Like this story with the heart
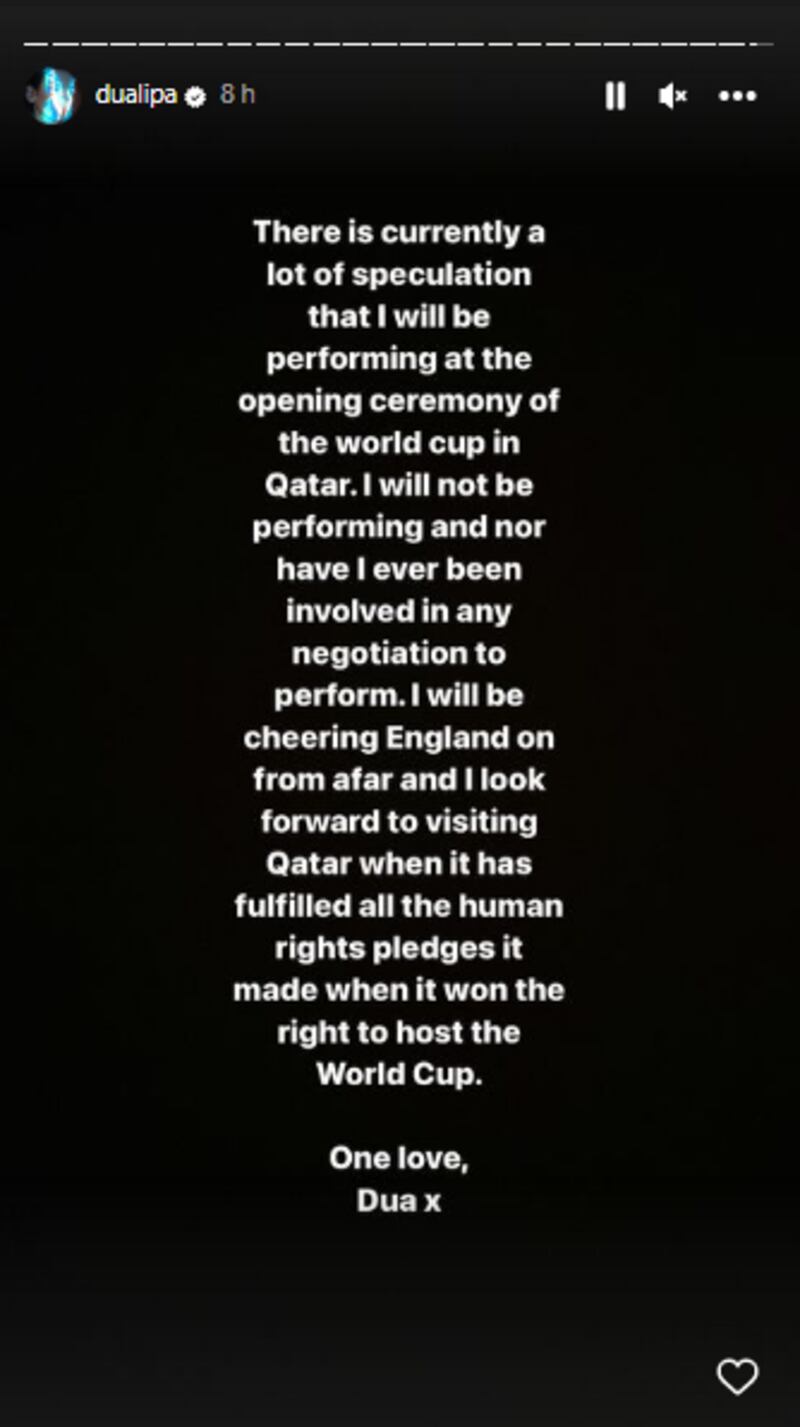 tap(738, 1377)
